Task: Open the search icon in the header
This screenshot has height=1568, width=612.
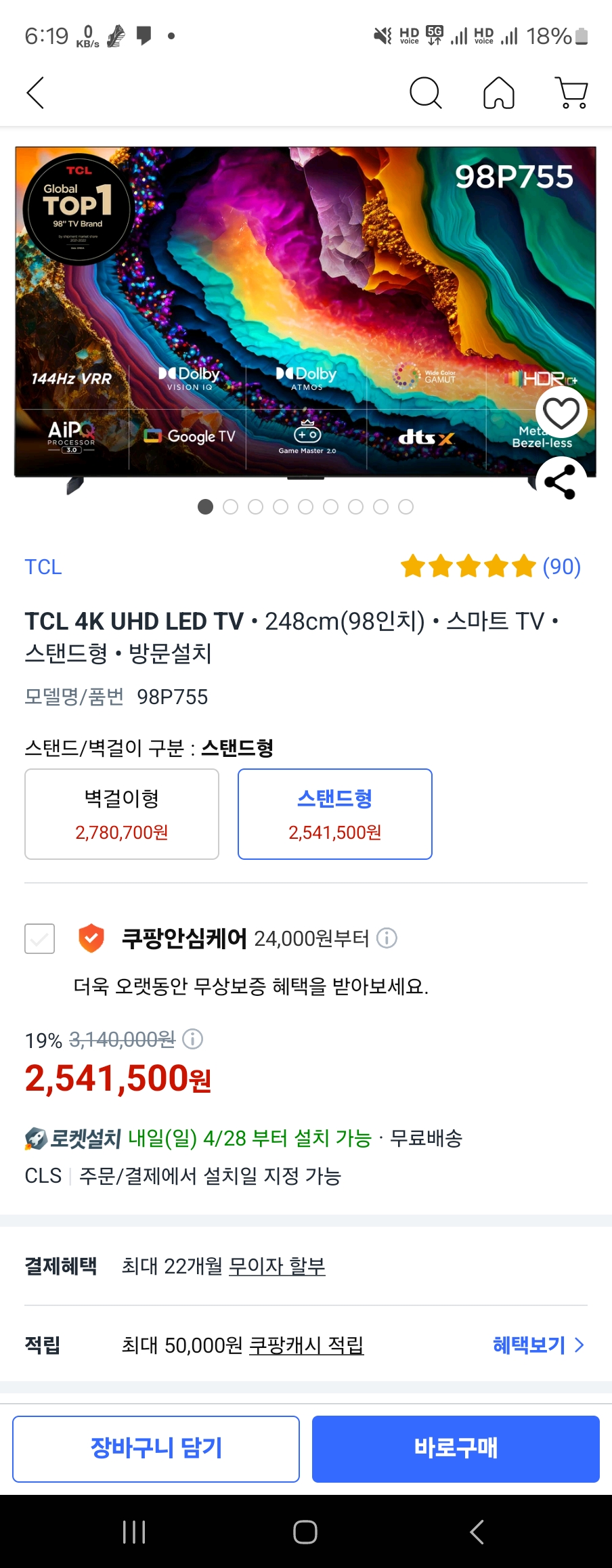Action: click(425, 93)
